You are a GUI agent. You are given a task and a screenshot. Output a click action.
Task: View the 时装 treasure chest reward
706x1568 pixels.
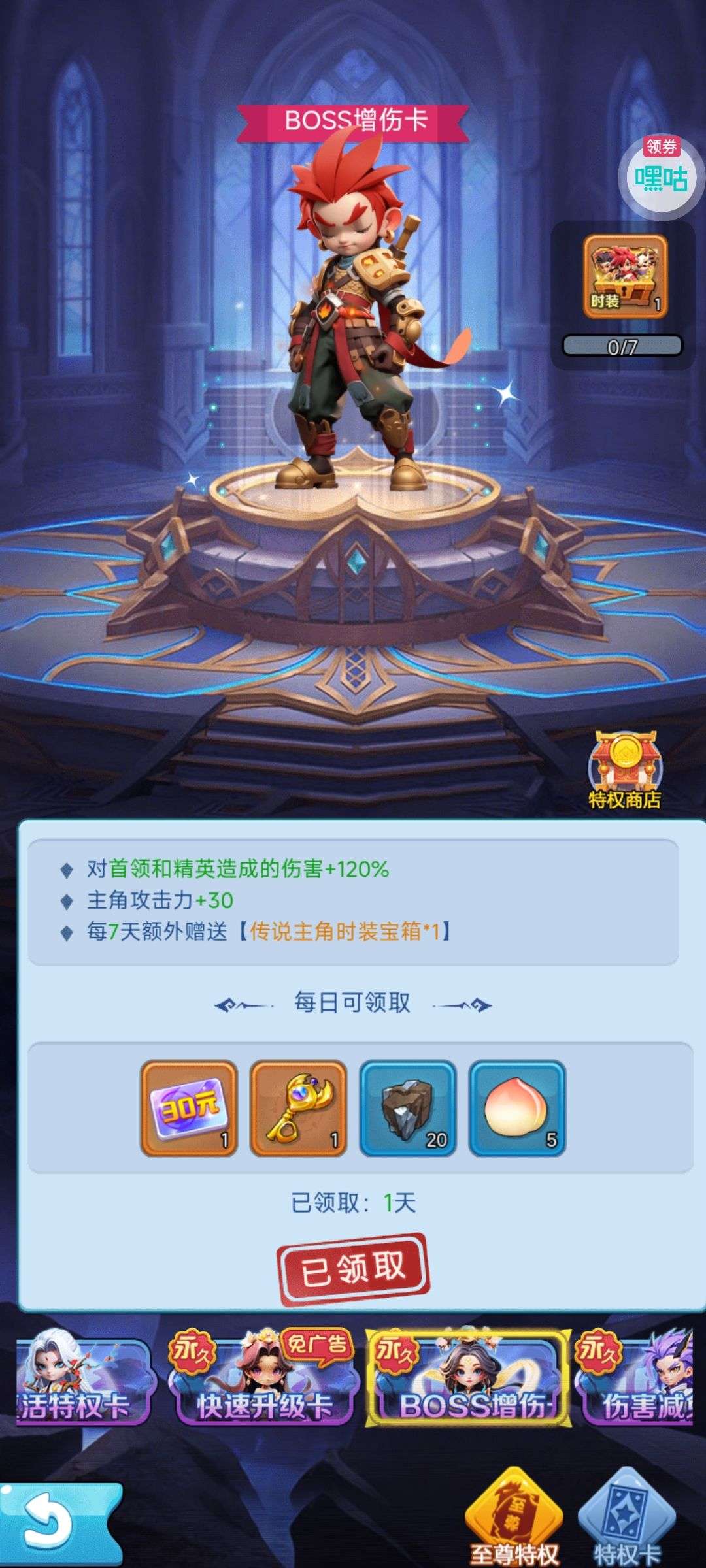(625, 277)
